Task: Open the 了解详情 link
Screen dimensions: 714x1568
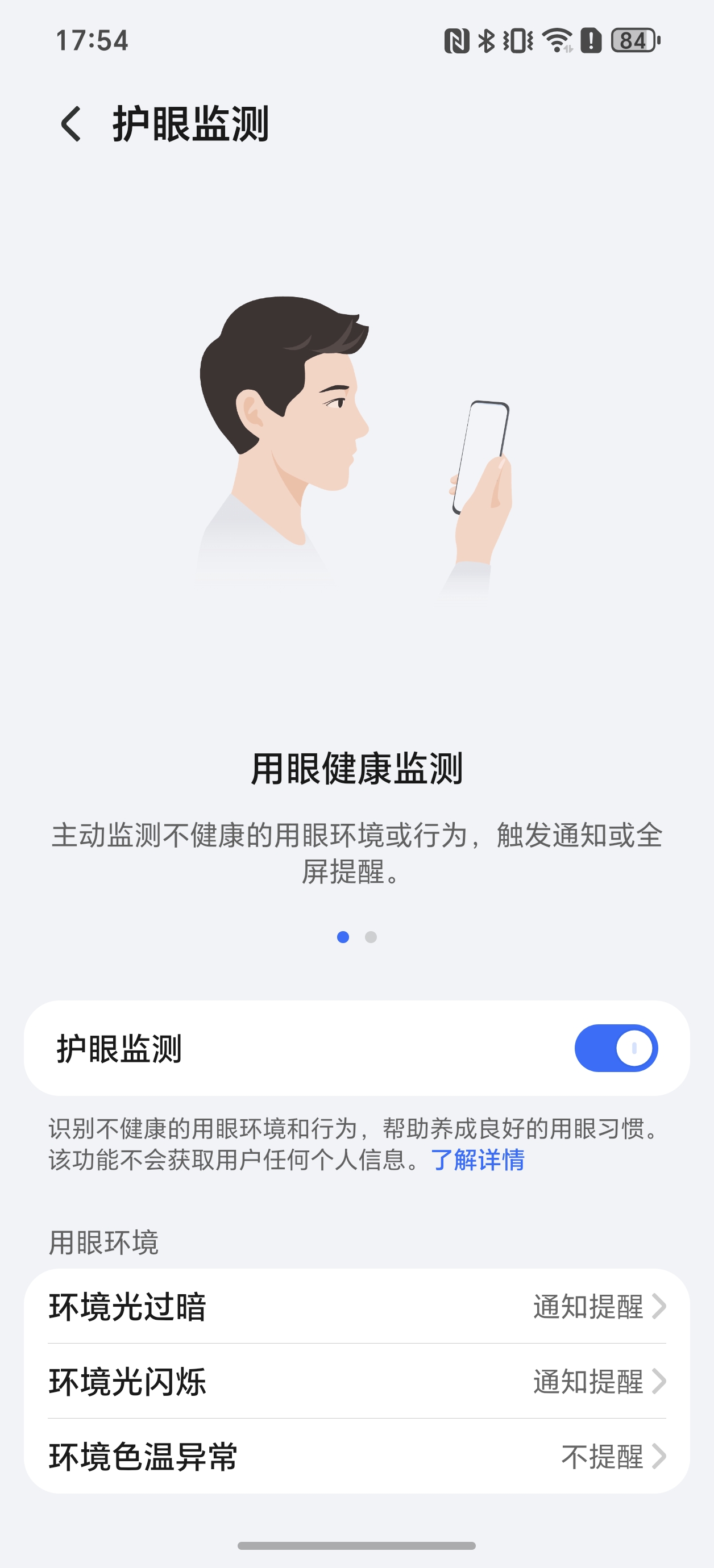Action: click(478, 1160)
